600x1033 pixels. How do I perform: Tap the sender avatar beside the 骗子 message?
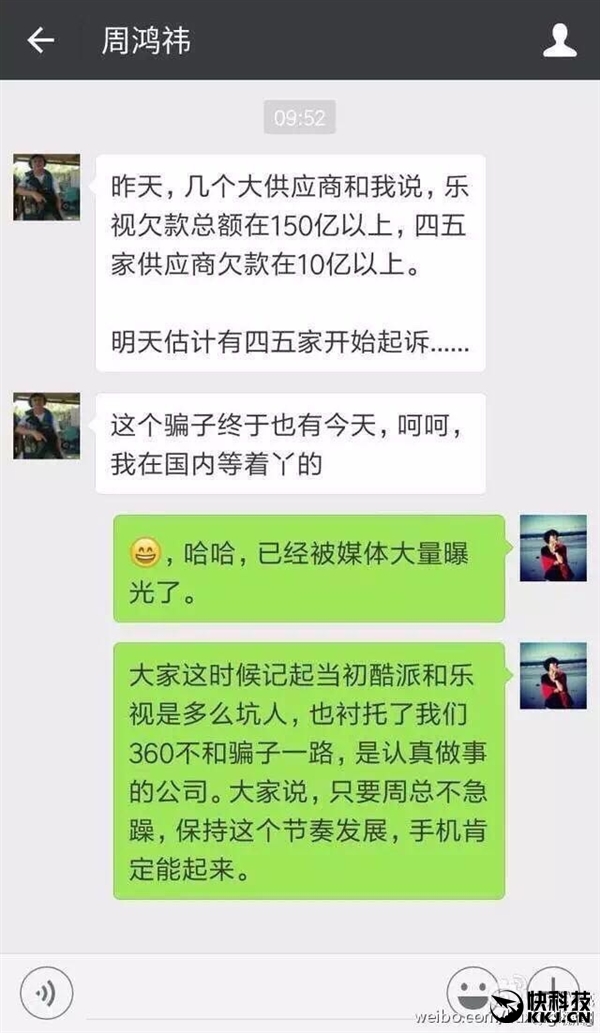click(46, 426)
